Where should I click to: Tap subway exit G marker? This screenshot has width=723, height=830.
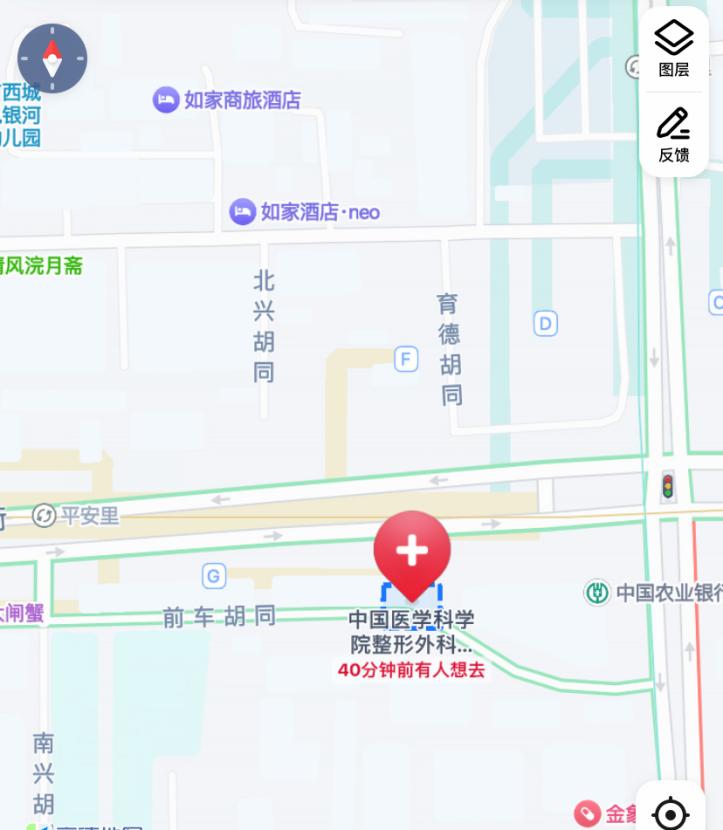(213, 575)
